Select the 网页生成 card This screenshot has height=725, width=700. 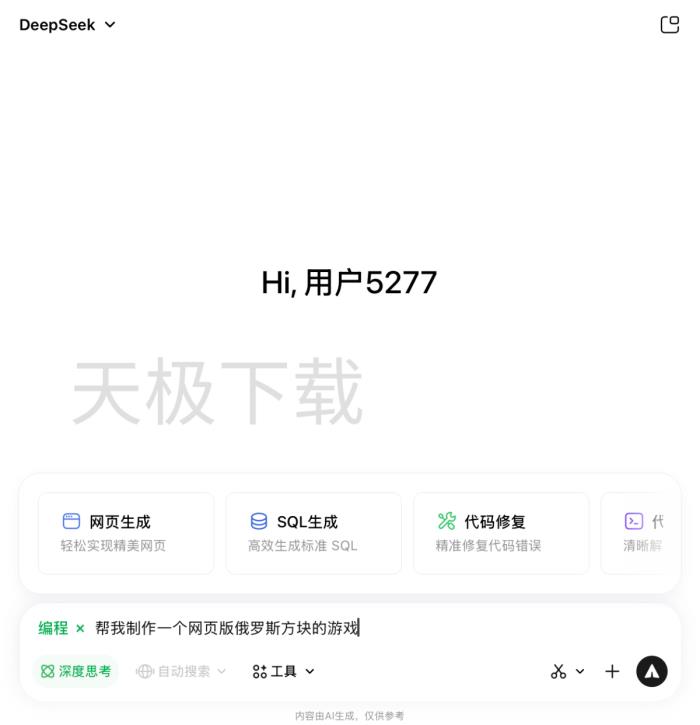pos(126,533)
